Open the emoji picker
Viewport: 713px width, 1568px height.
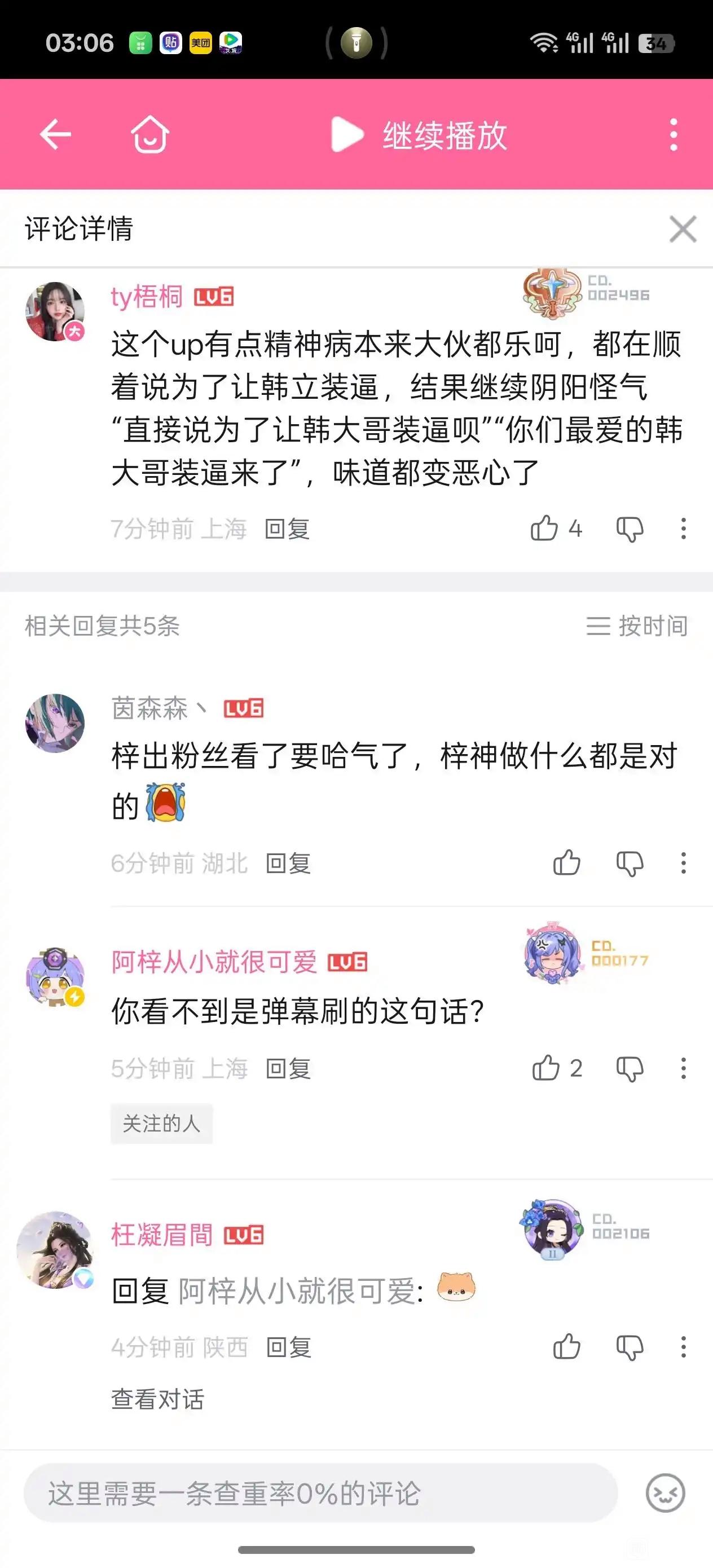665,1493
